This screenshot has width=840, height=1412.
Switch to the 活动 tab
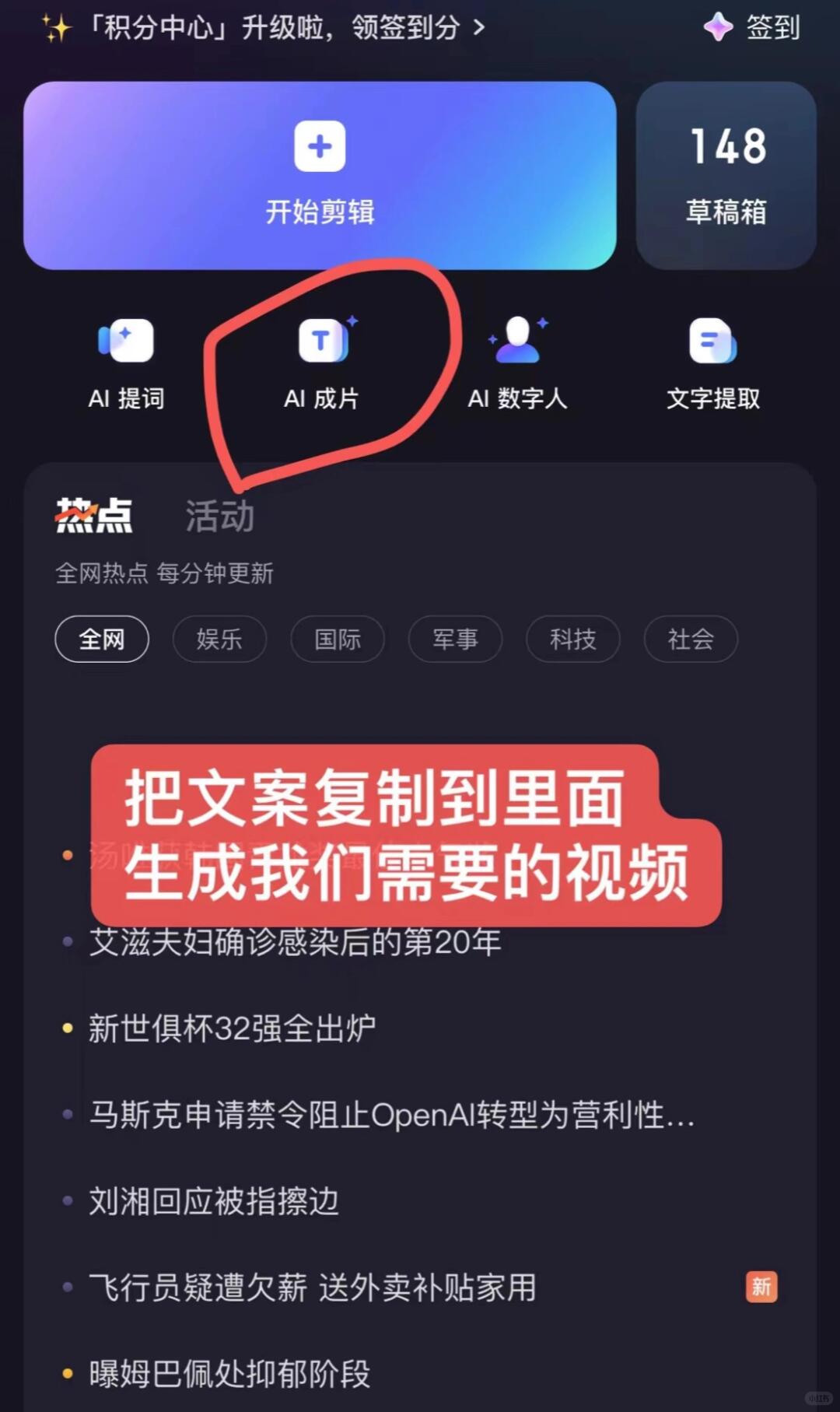(219, 516)
